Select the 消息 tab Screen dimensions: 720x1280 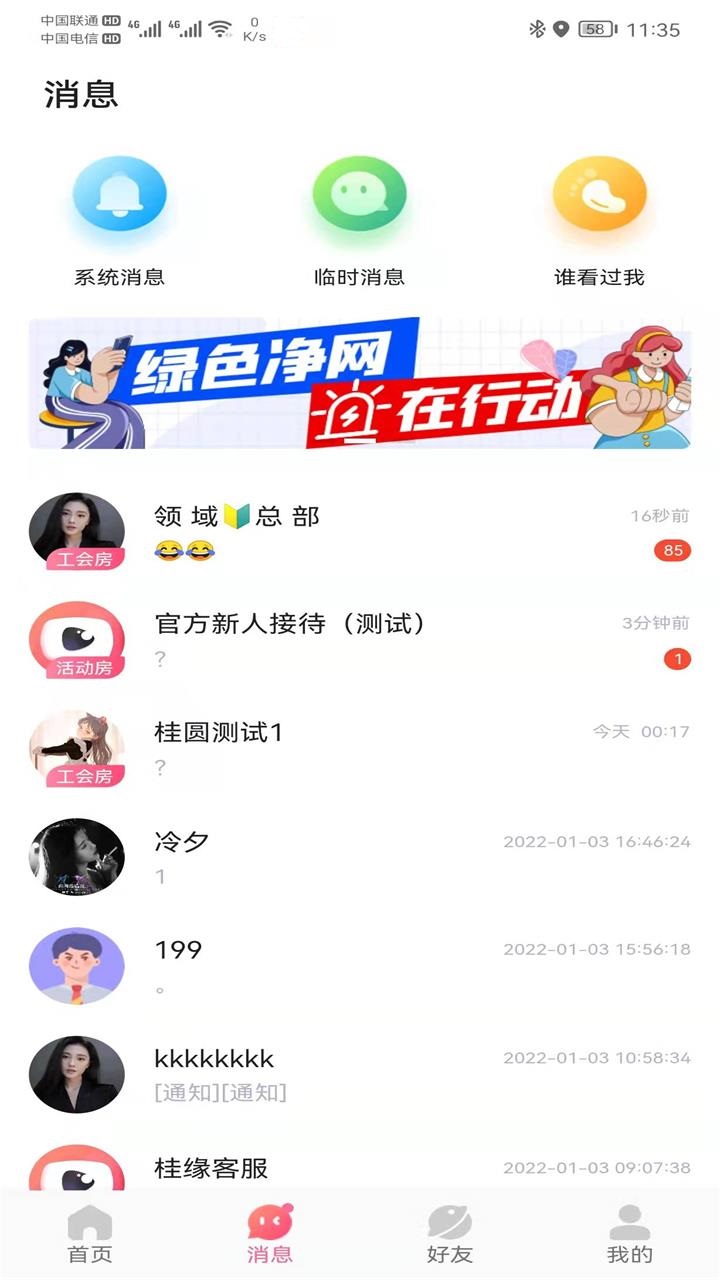[x=270, y=1235]
